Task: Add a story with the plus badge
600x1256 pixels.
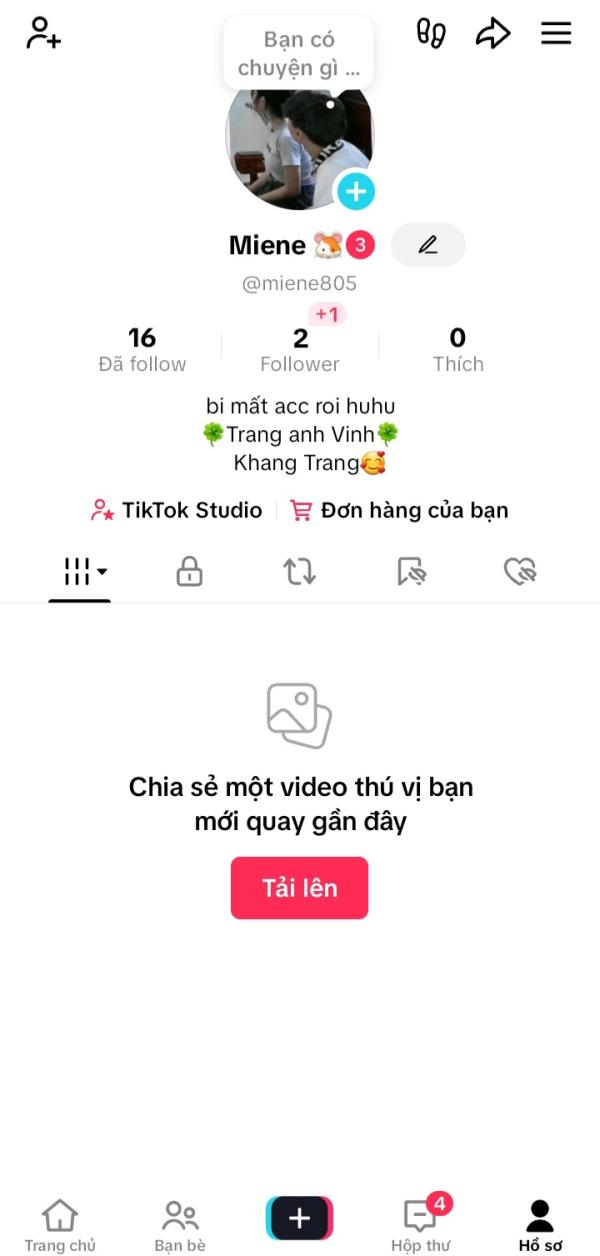Action: 355,190
